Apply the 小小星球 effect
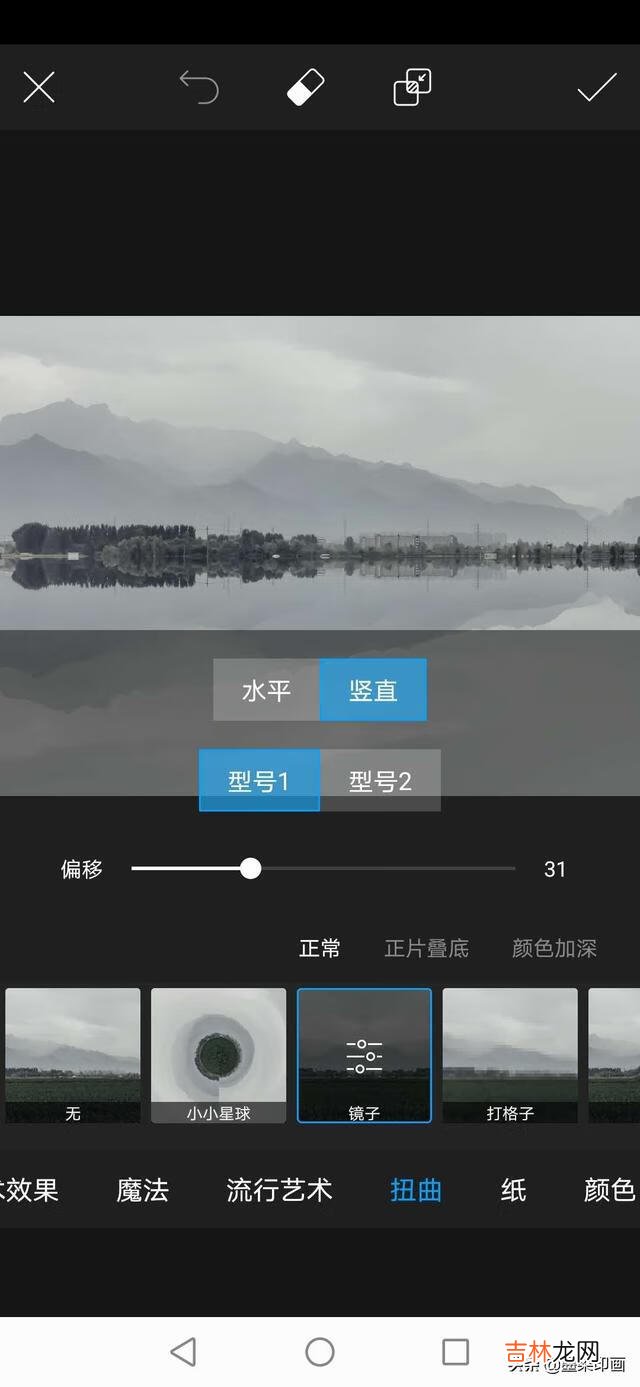 pyautogui.click(x=218, y=1055)
